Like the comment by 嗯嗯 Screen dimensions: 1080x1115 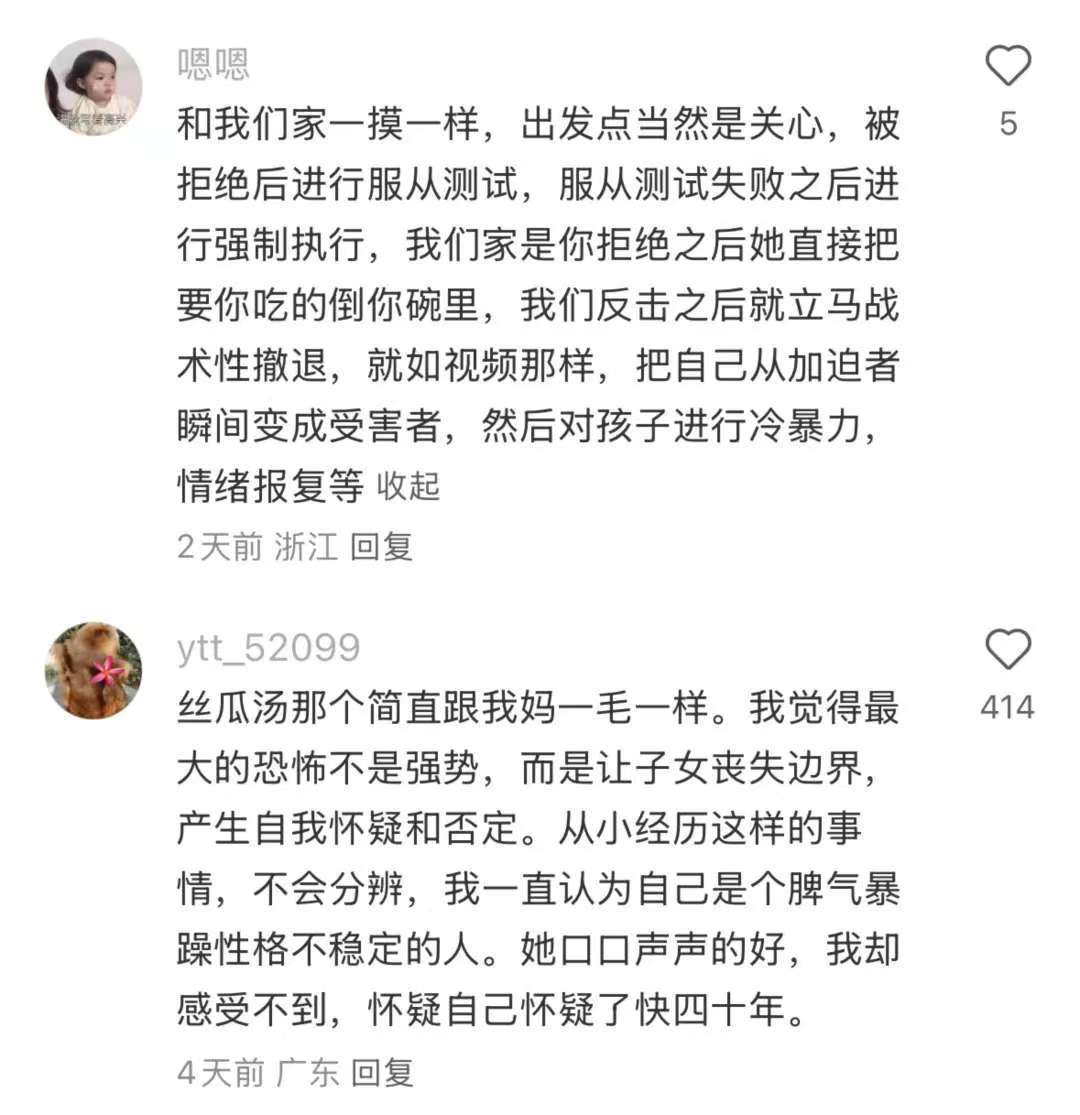(1007, 67)
